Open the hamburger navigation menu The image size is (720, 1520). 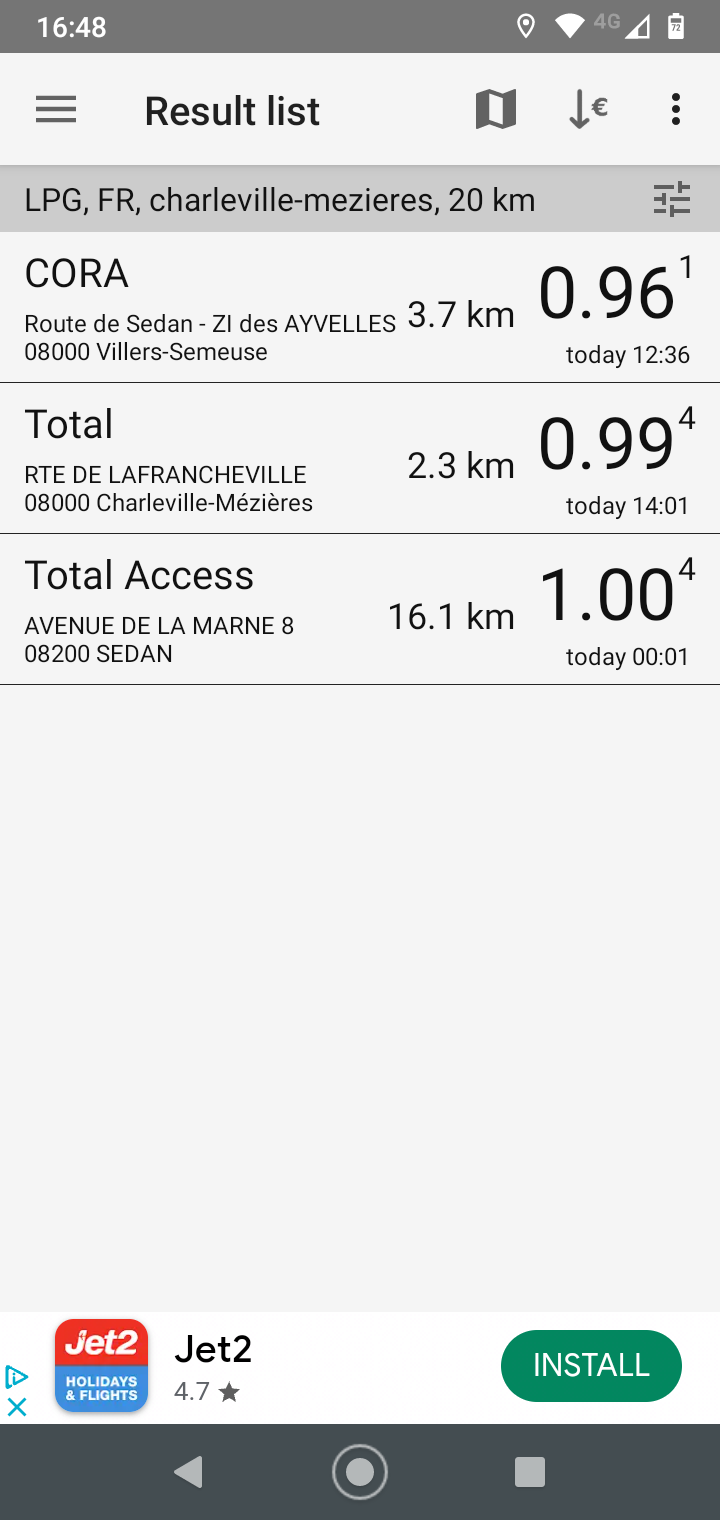56,110
